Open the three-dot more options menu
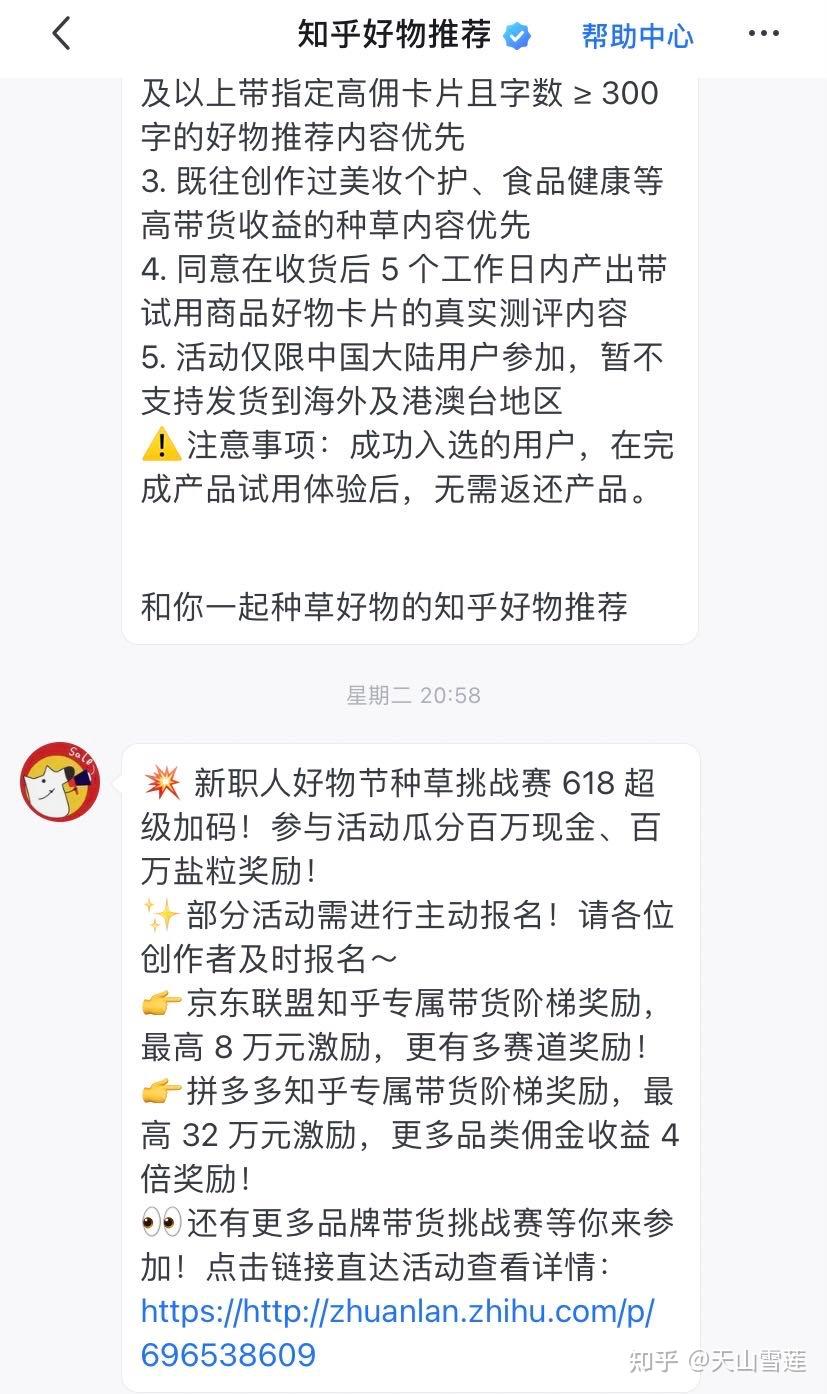This screenshot has width=827, height=1394. tap(762, 33)
